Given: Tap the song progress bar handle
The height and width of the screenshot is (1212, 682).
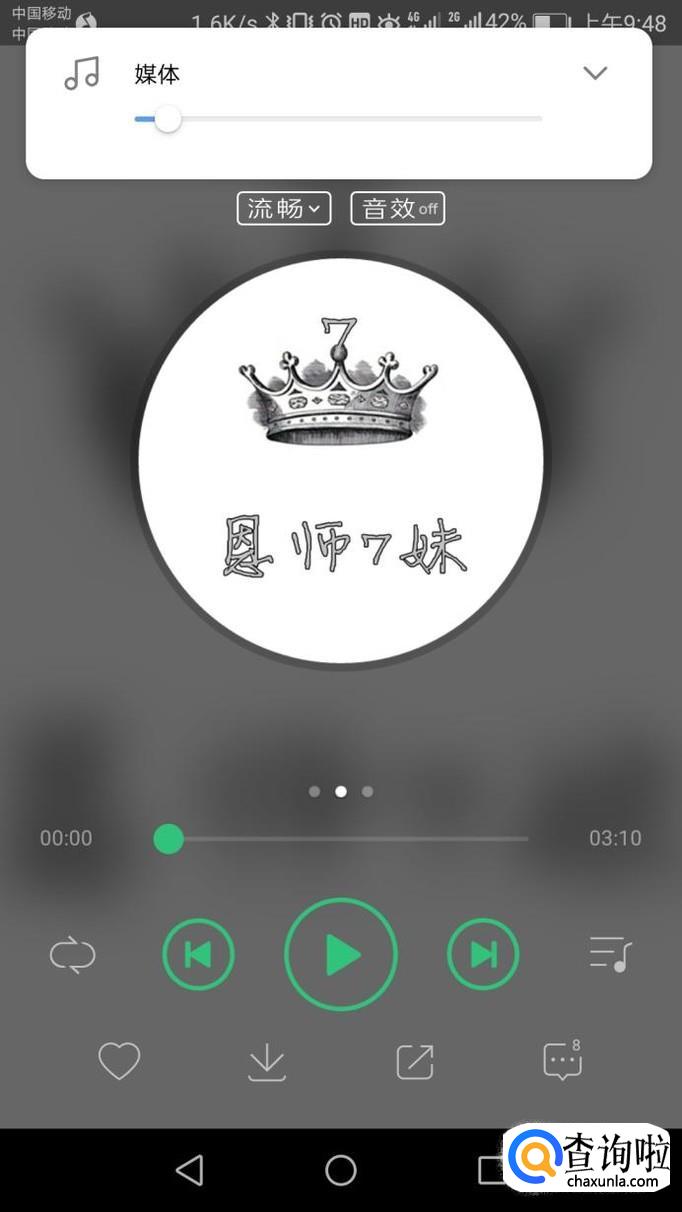Looking at the screenshot, I should [x=169, y=839].
